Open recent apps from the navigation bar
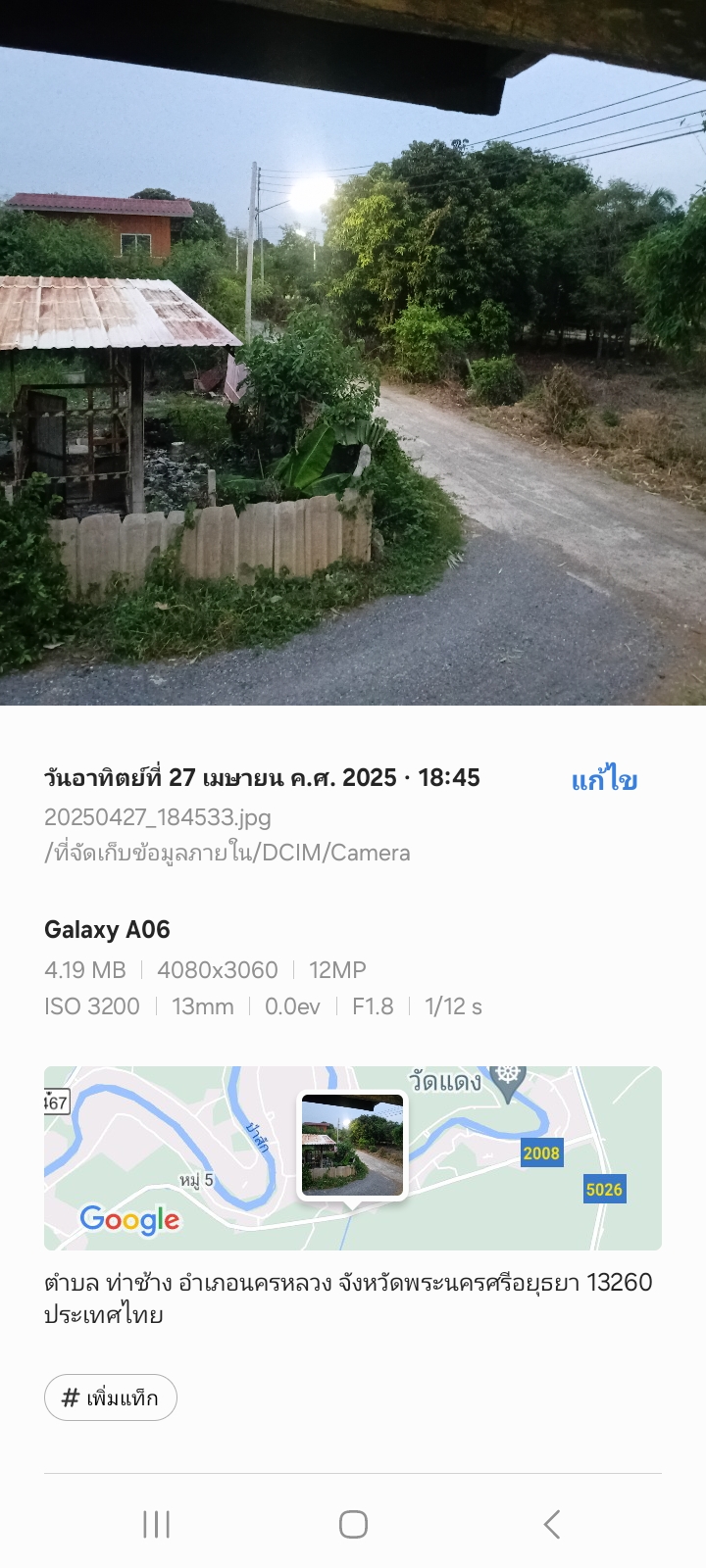 (156, 1524)
